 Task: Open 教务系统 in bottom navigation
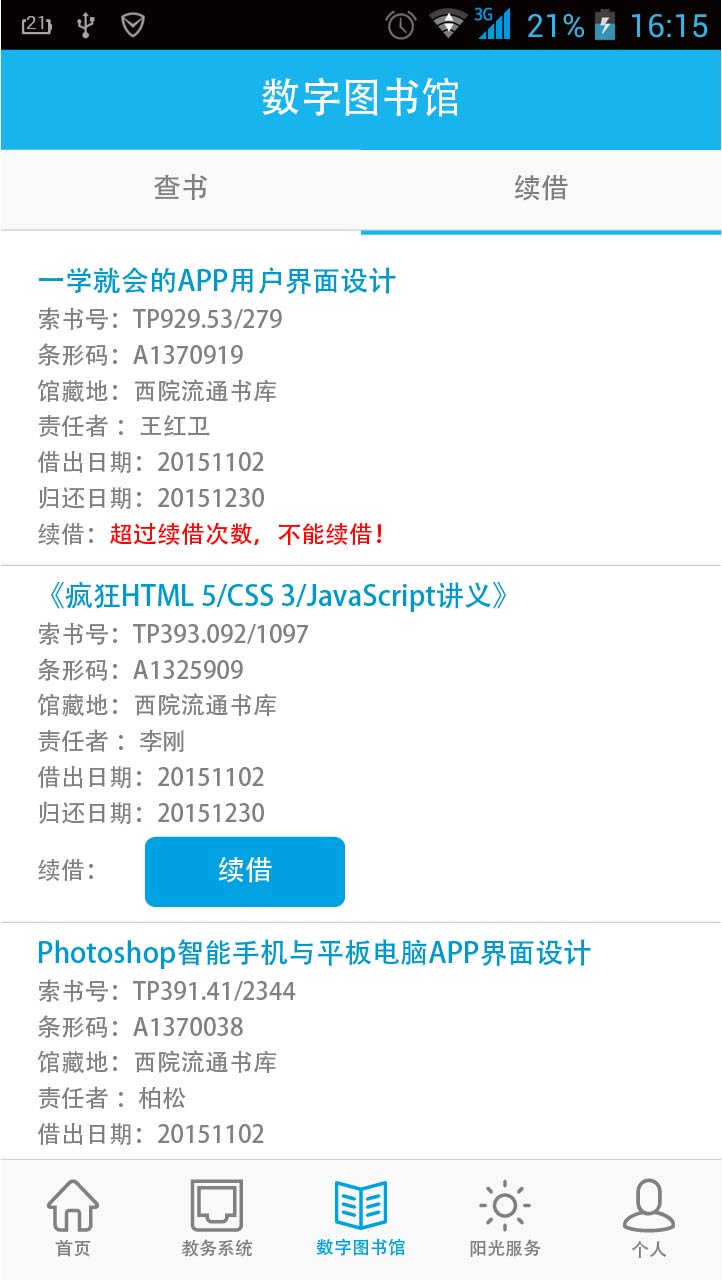[217, 1218]
